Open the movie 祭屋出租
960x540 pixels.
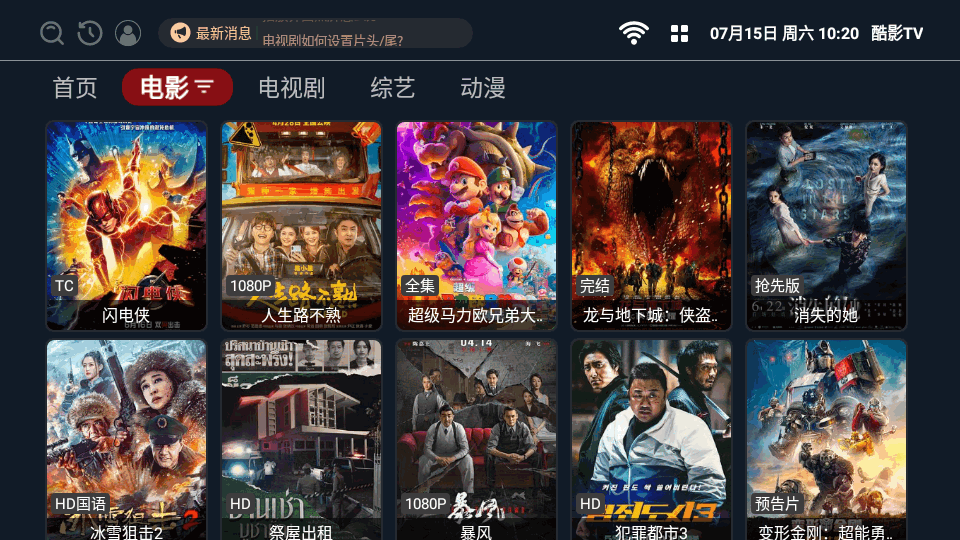(x=301, y=440)
